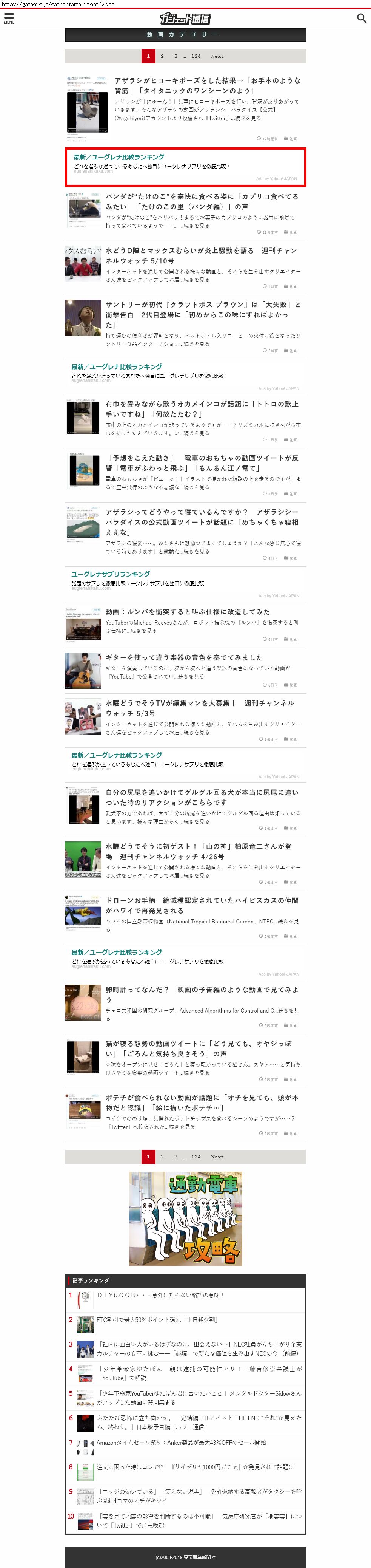The height and width of the screenshot is (1568, 371).
Task: Open the MENU hamburger button
Action: 9,18
